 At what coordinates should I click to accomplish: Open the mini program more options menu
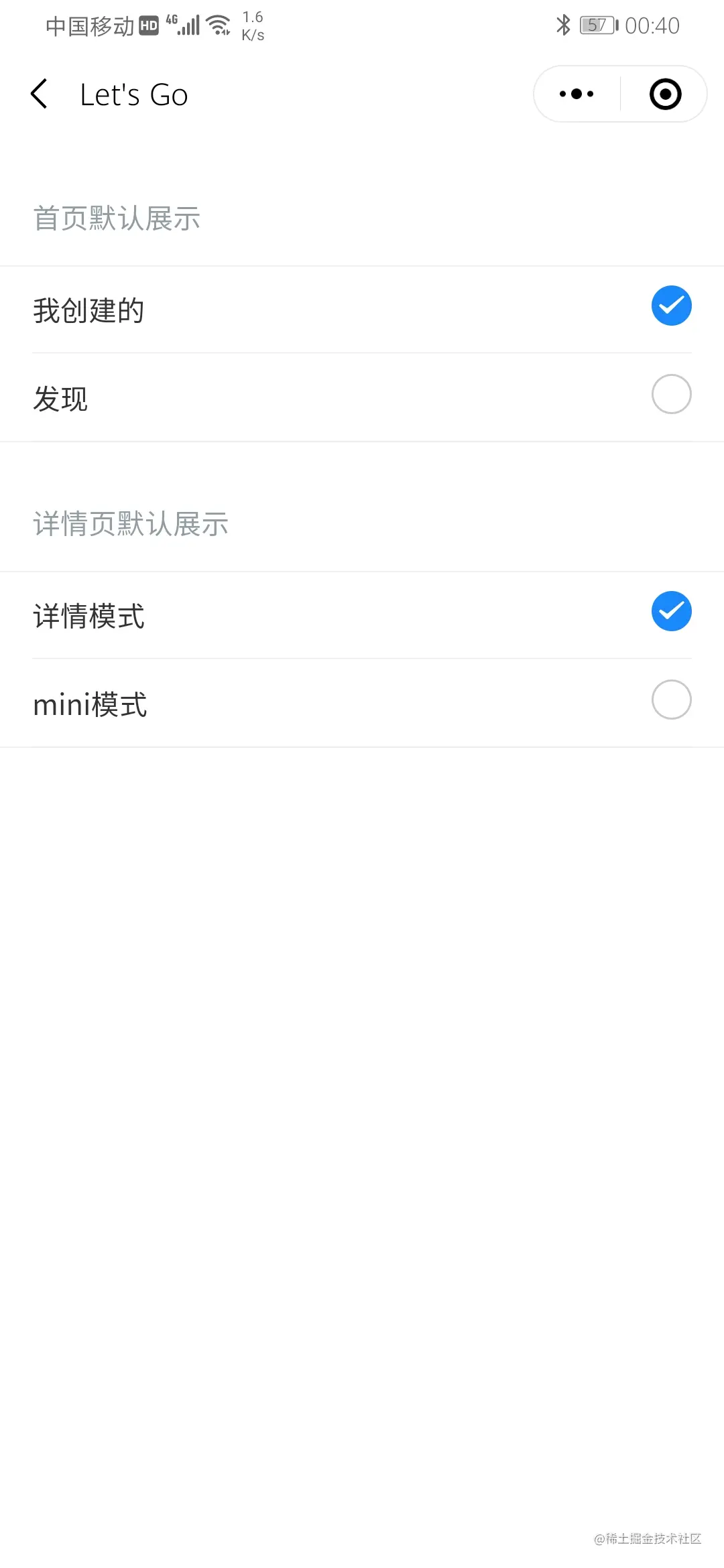pos(577,94)
